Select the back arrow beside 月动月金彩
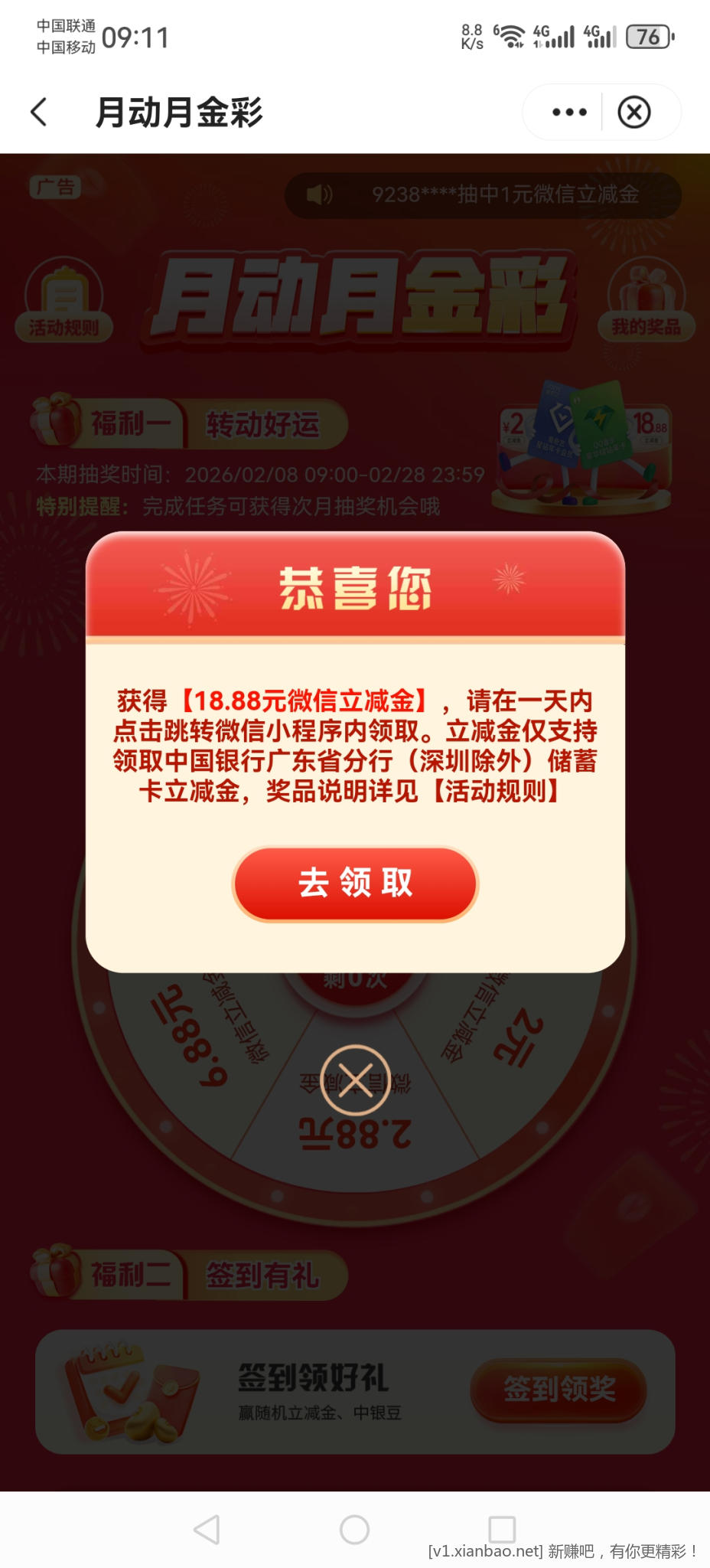710x1568 pixels. [x=38, y=111]
